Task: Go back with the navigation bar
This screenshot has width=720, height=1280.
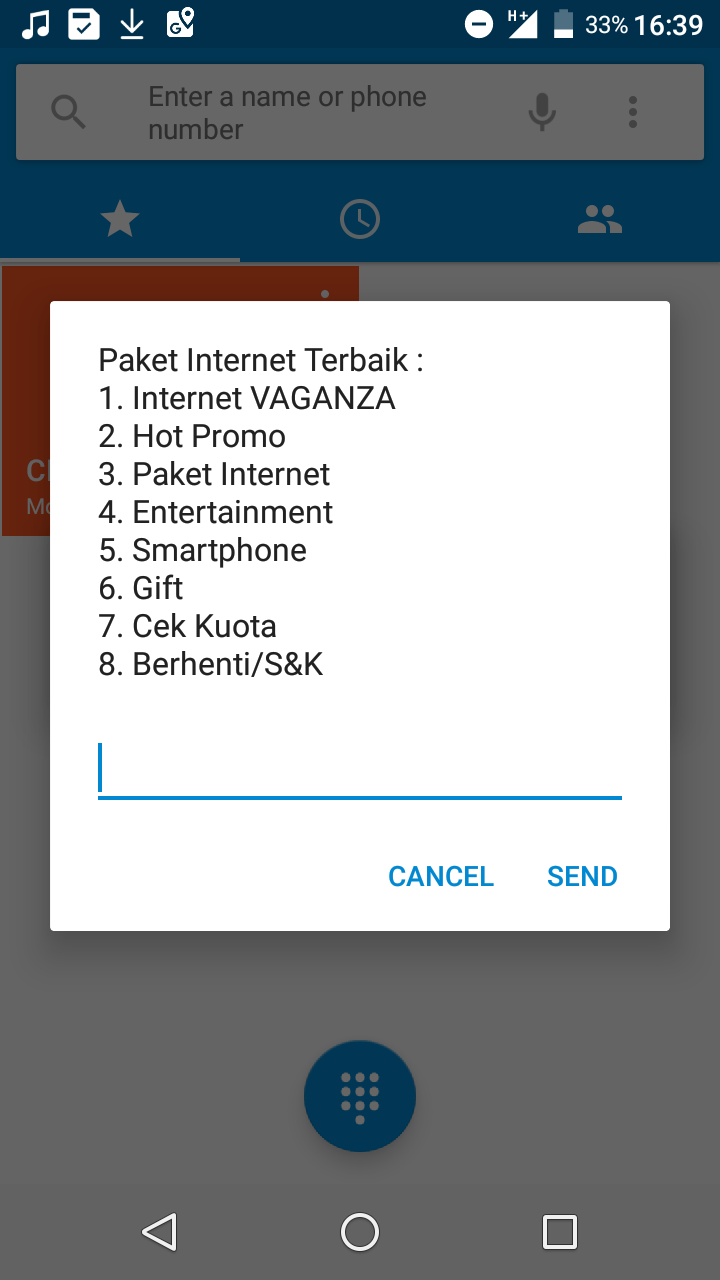Action: [160, 1232]
